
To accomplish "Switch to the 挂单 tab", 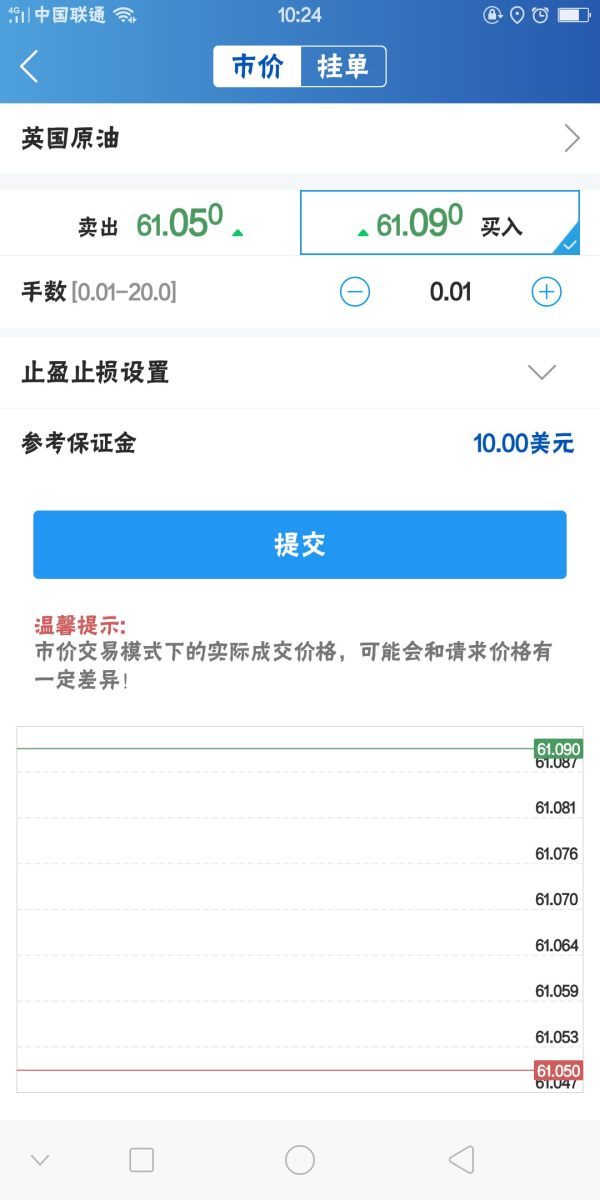I will pos(343,67).
